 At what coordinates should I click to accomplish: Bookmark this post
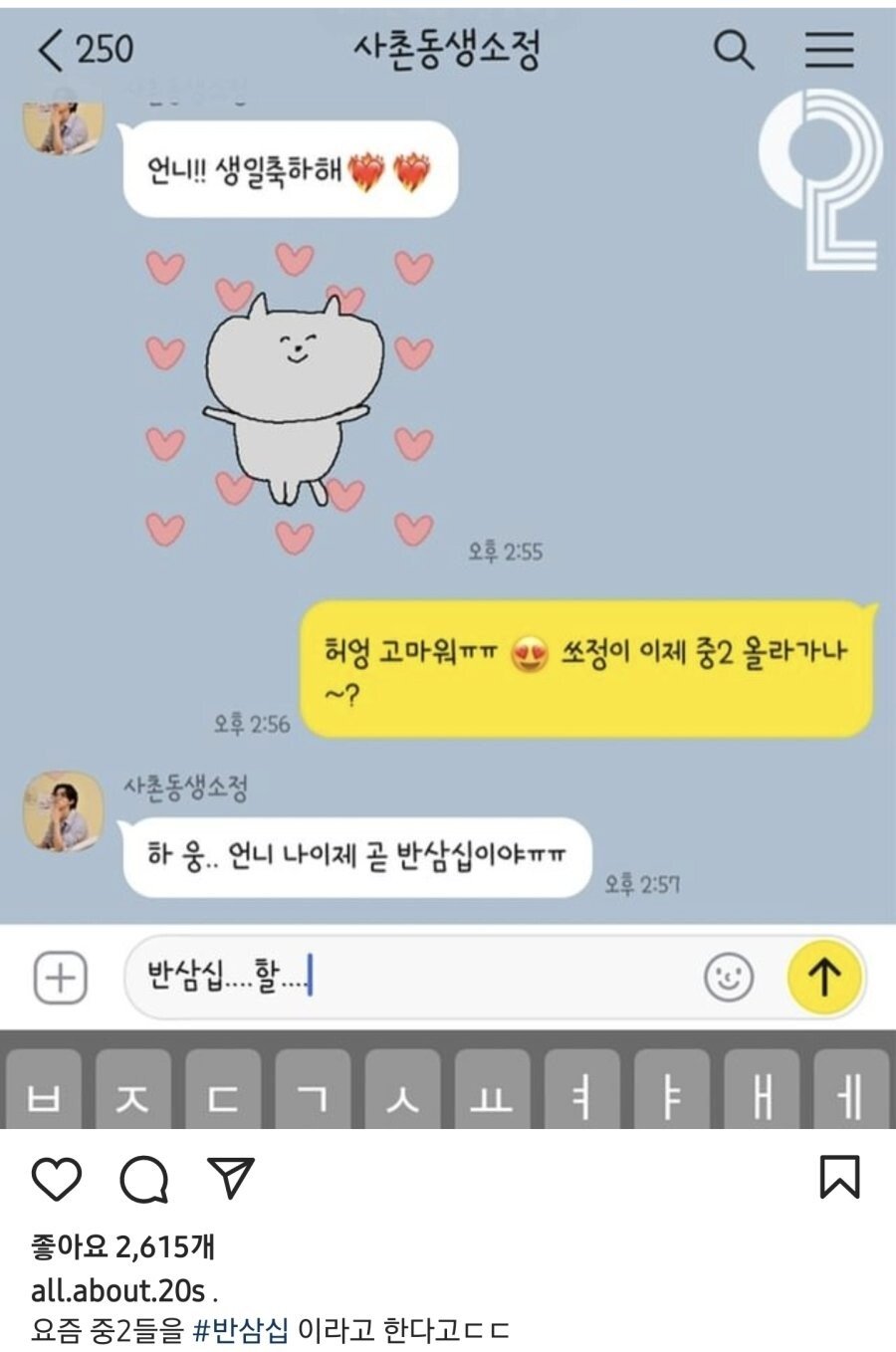point(839,1177)
